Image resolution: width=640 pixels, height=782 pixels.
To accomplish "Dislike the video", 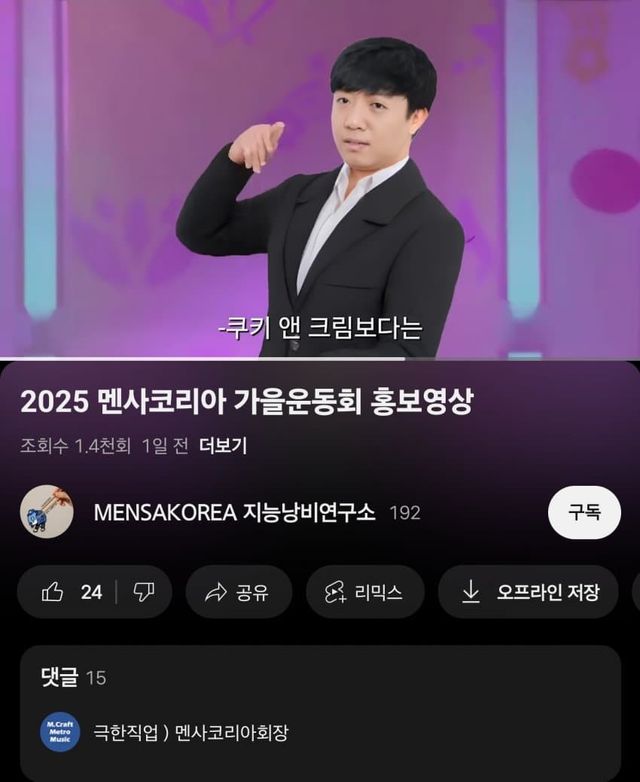I will [144, 592].
